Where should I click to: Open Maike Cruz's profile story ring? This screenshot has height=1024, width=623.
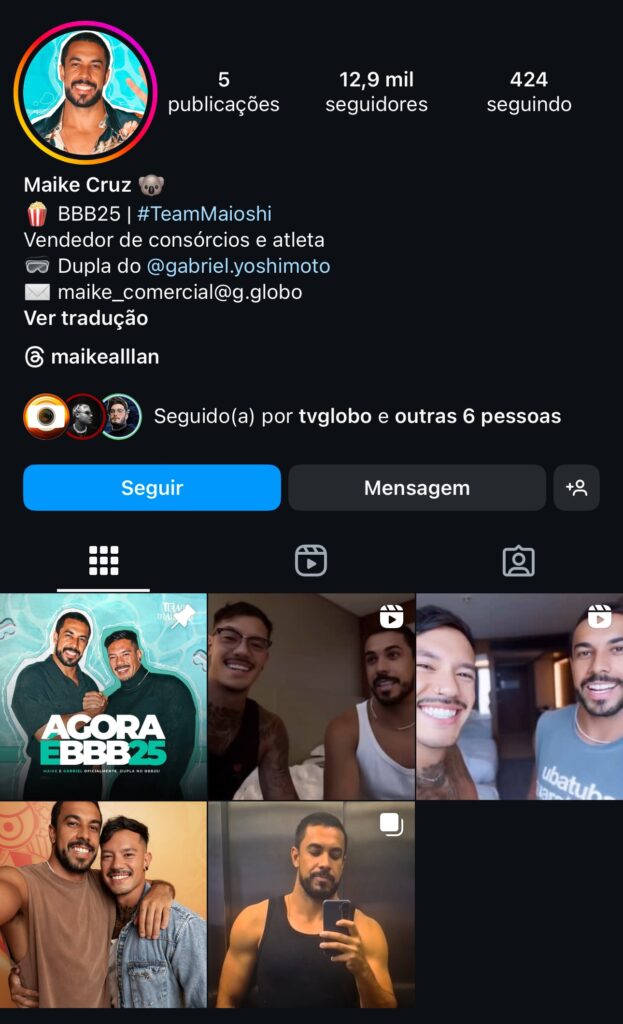pos(85,92)
